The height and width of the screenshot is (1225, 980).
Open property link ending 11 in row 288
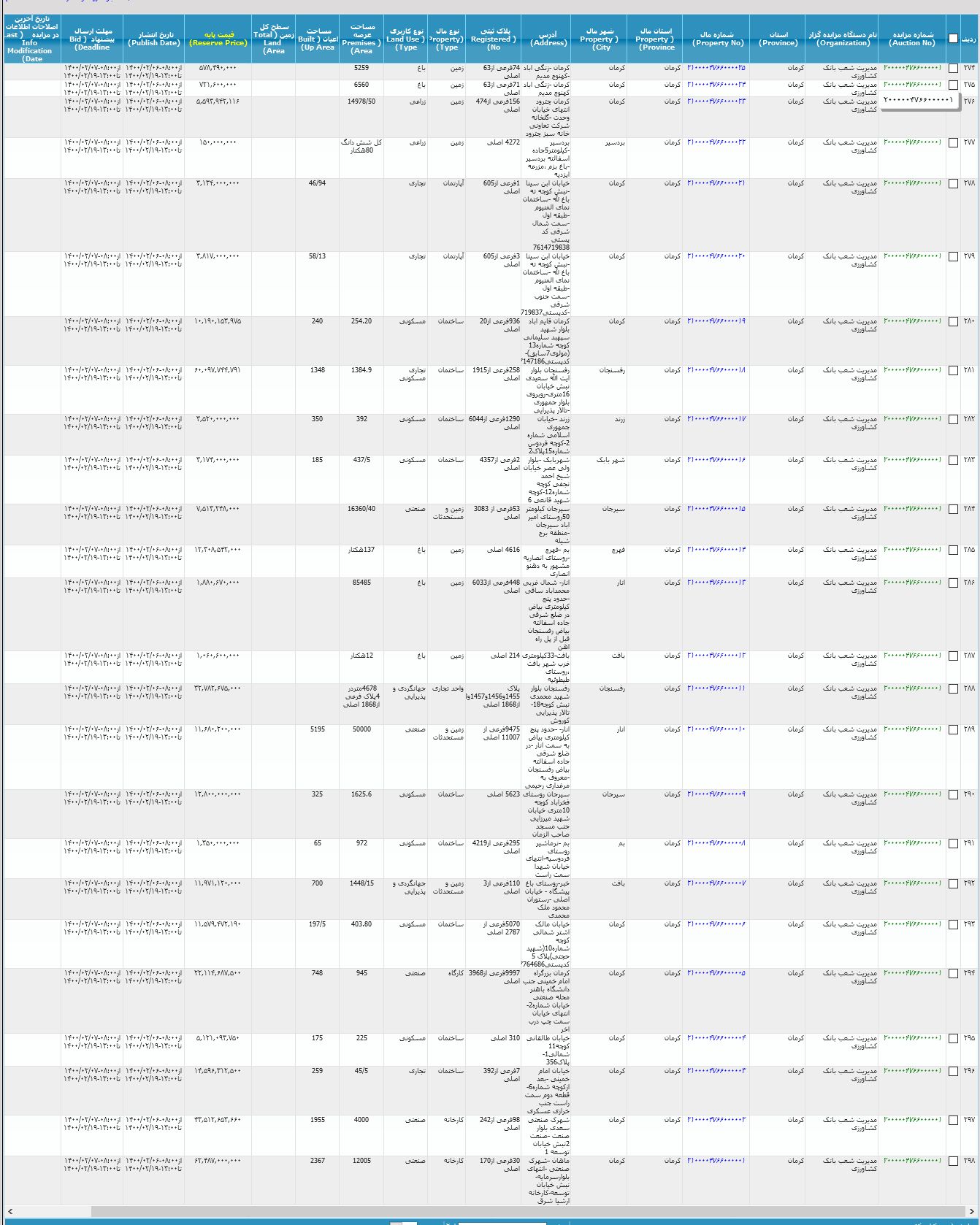716,688
